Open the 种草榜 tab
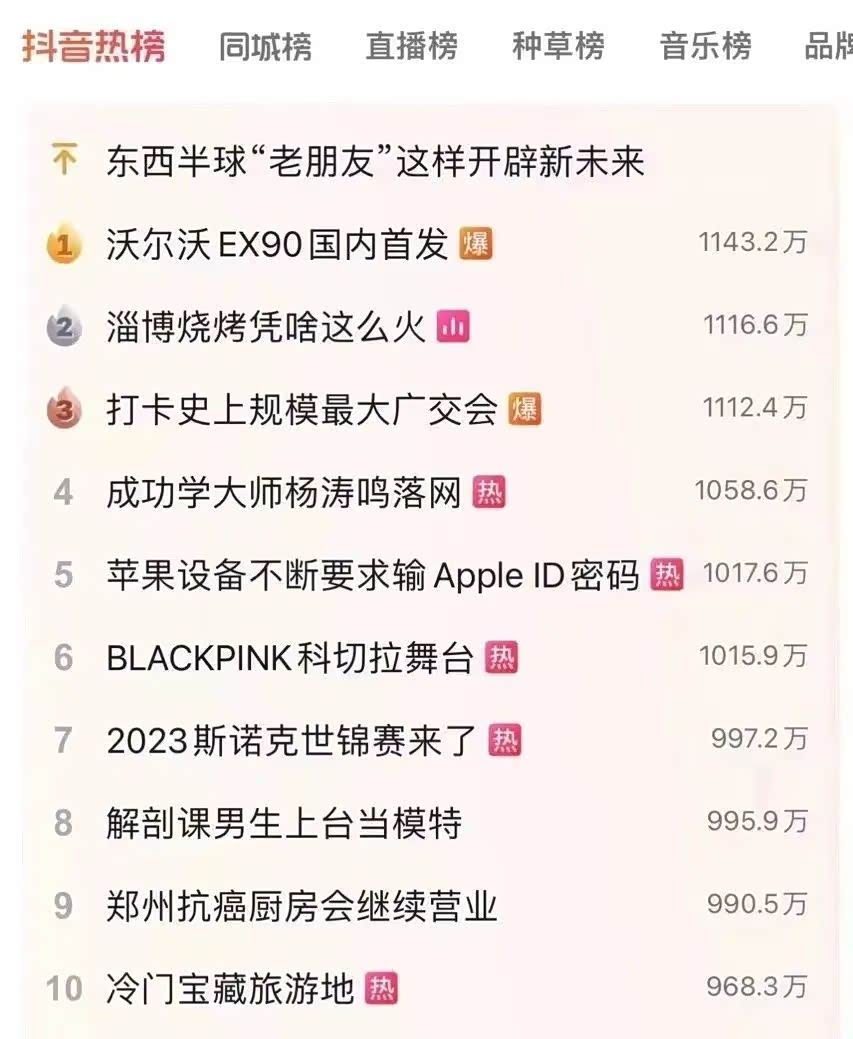This screenshot has height=1039, width=853. coord(558,47)
